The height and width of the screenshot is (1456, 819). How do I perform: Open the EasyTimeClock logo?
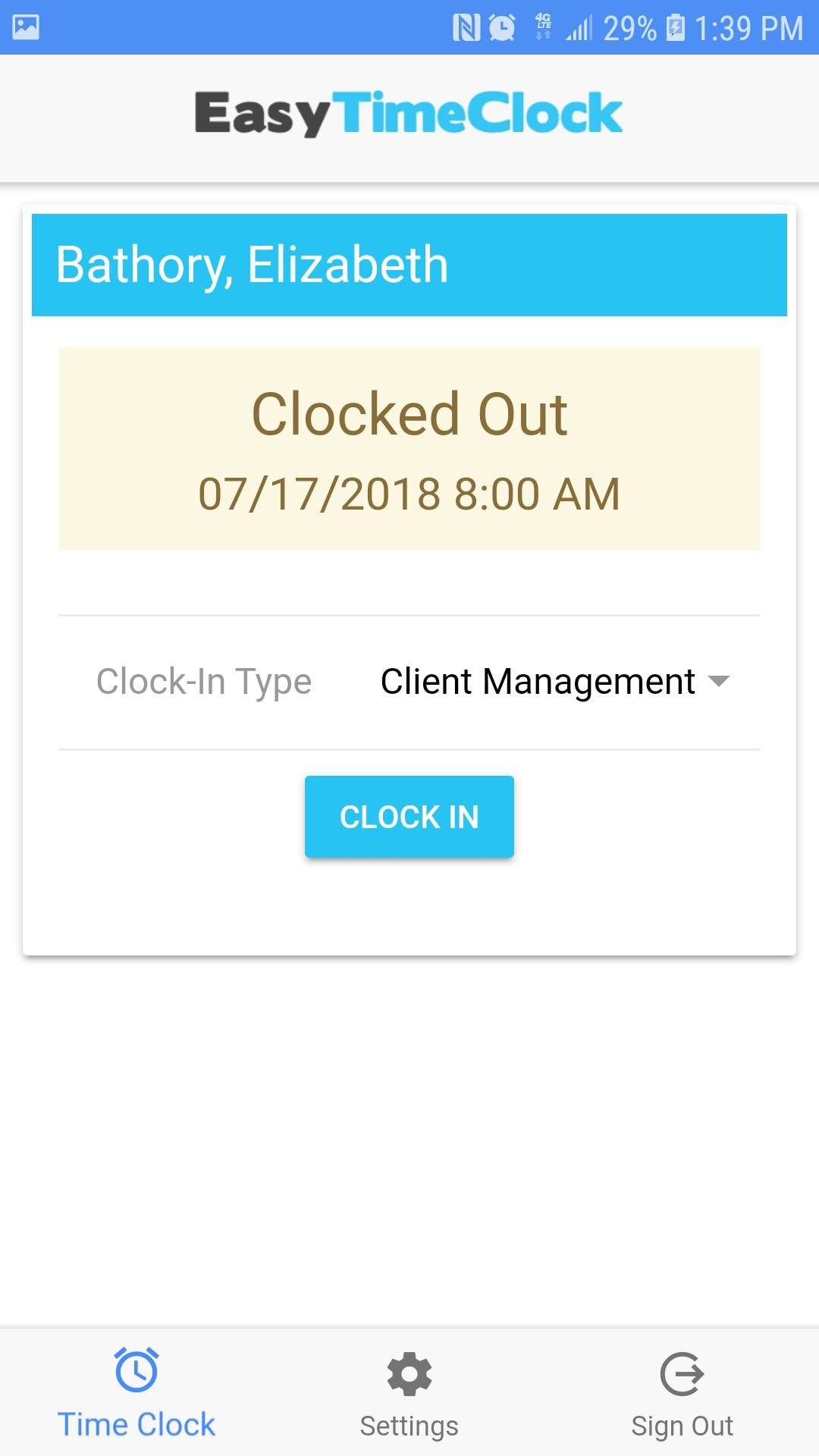click(409, 111)
